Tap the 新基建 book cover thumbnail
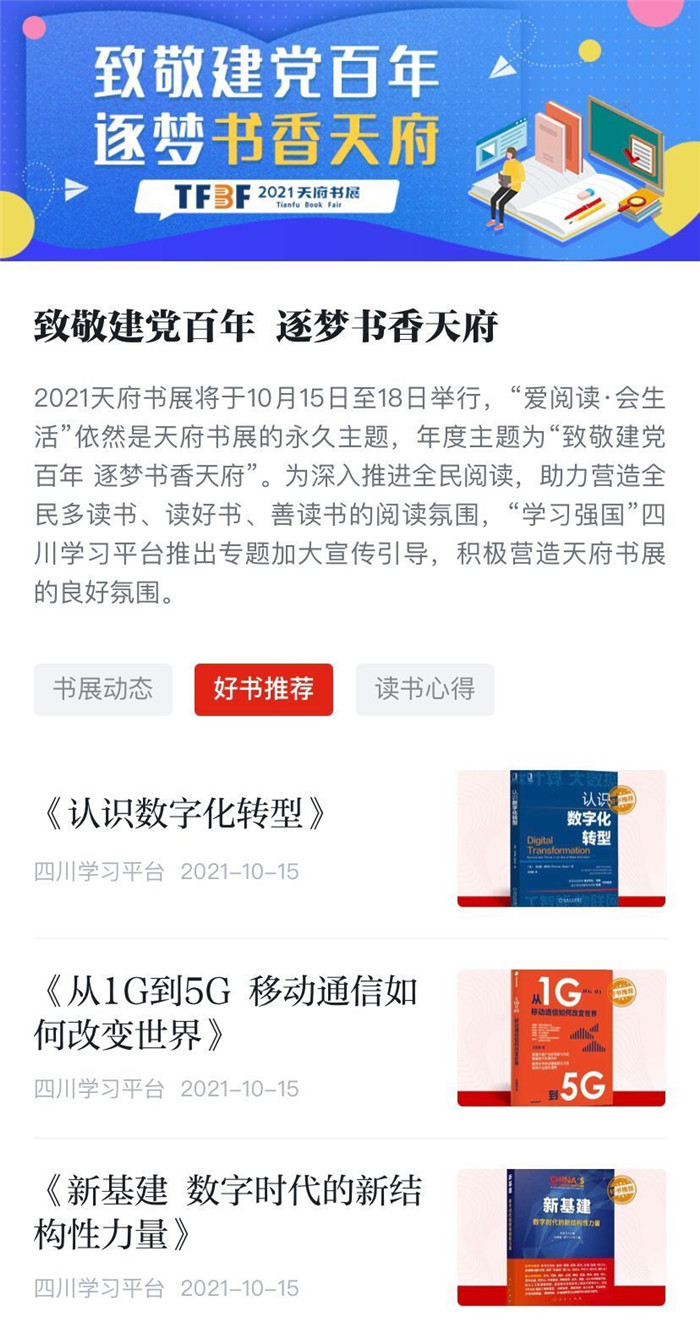Image resolution: width=700 pixels, height=1327 pixels. 561,1237
